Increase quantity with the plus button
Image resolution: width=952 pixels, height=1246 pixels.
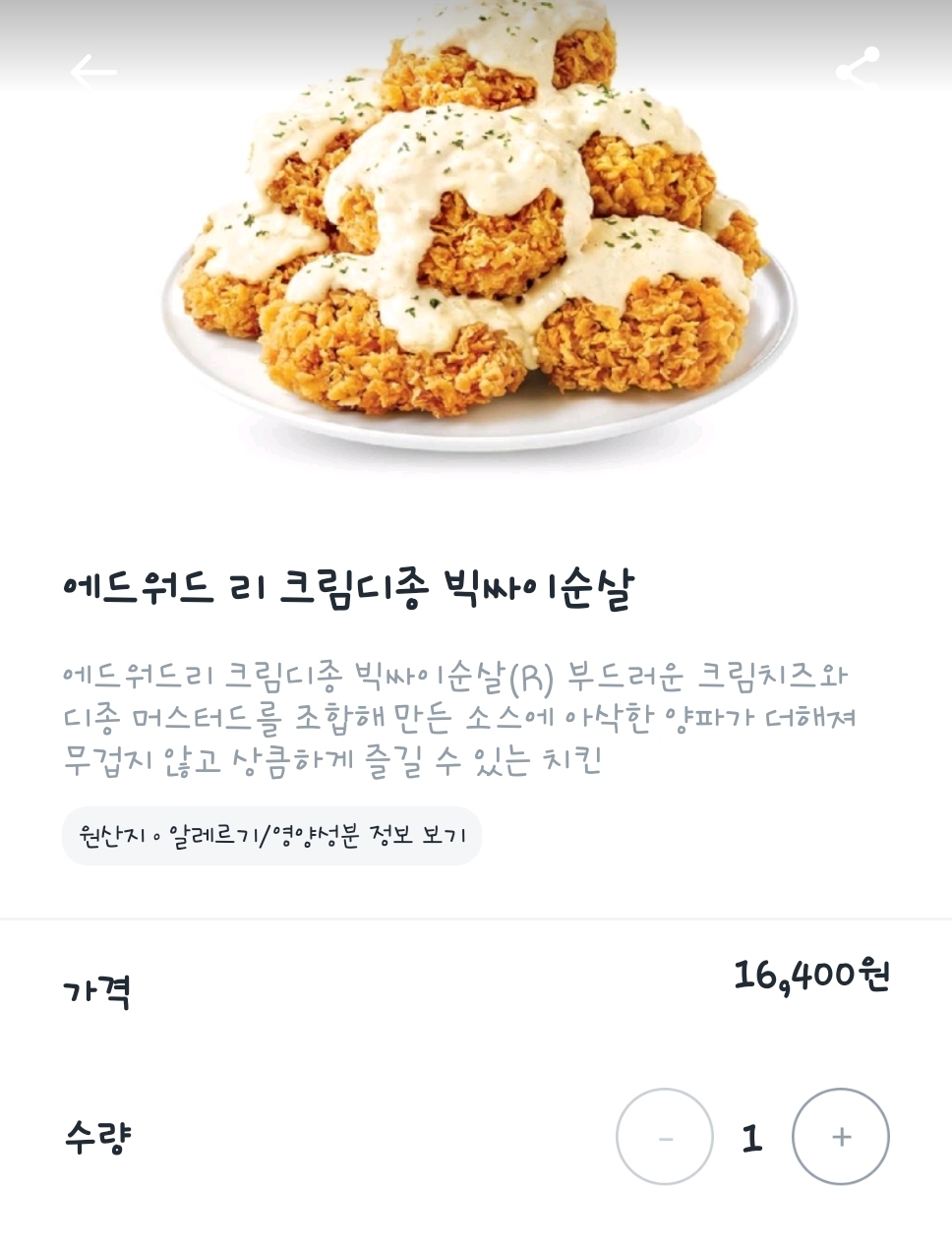tap(841, 1137)
